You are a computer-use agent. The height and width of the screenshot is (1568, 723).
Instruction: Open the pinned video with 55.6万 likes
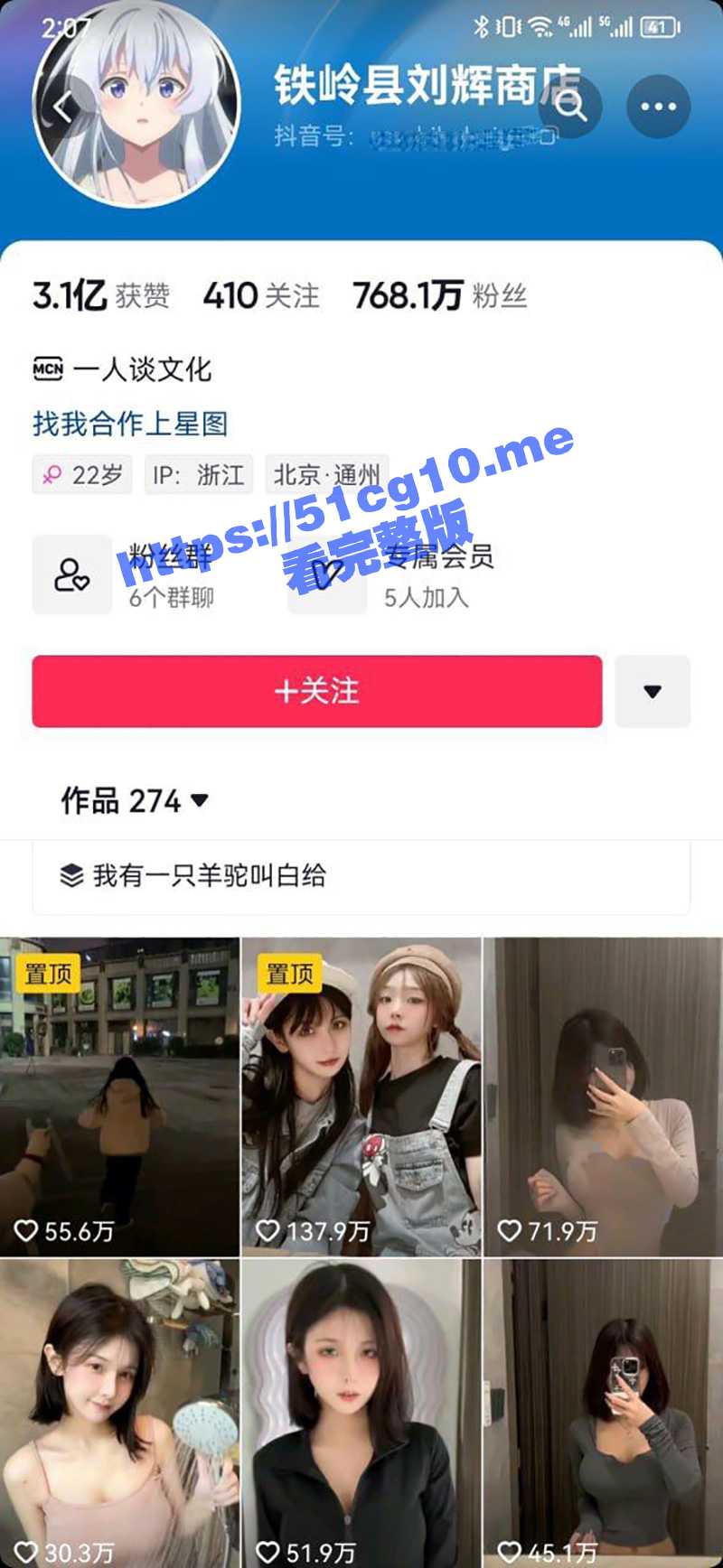pyautogui.click(x=119, y=1097)
